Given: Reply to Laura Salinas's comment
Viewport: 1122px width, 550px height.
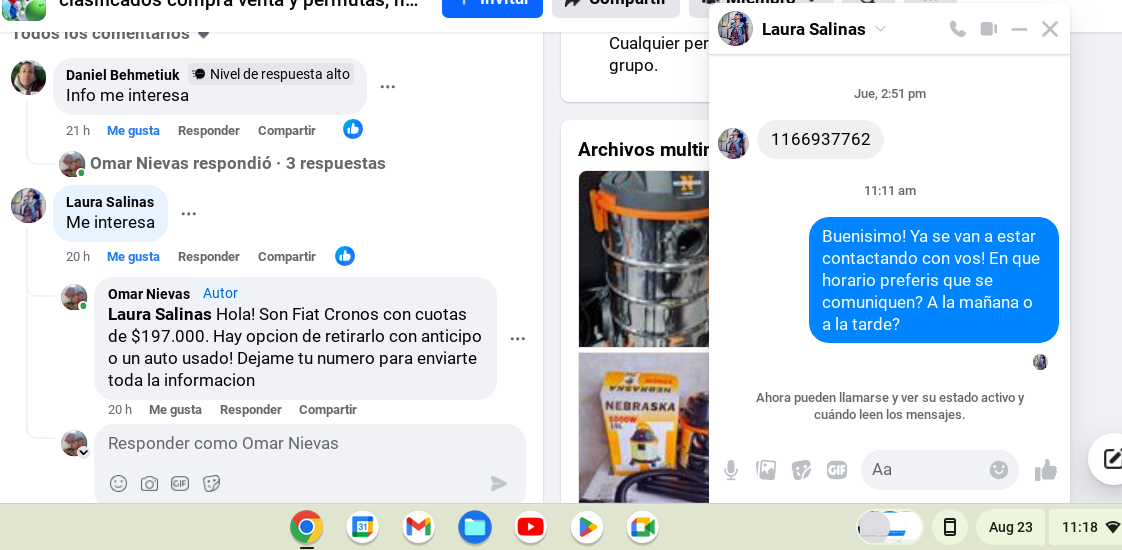Looking at the screenshot, I should [208, 257].
